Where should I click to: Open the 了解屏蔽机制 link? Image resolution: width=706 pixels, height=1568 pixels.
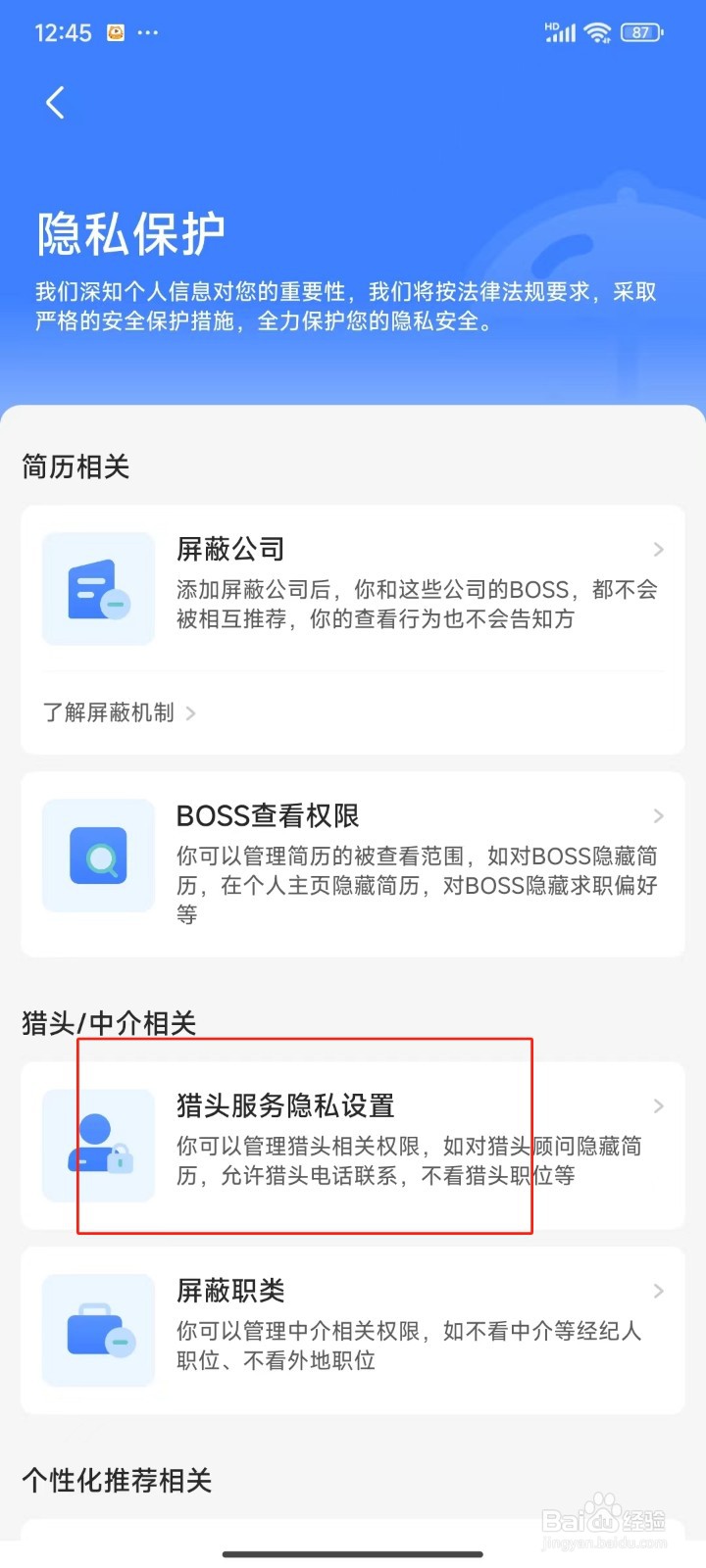coord(108,713)
